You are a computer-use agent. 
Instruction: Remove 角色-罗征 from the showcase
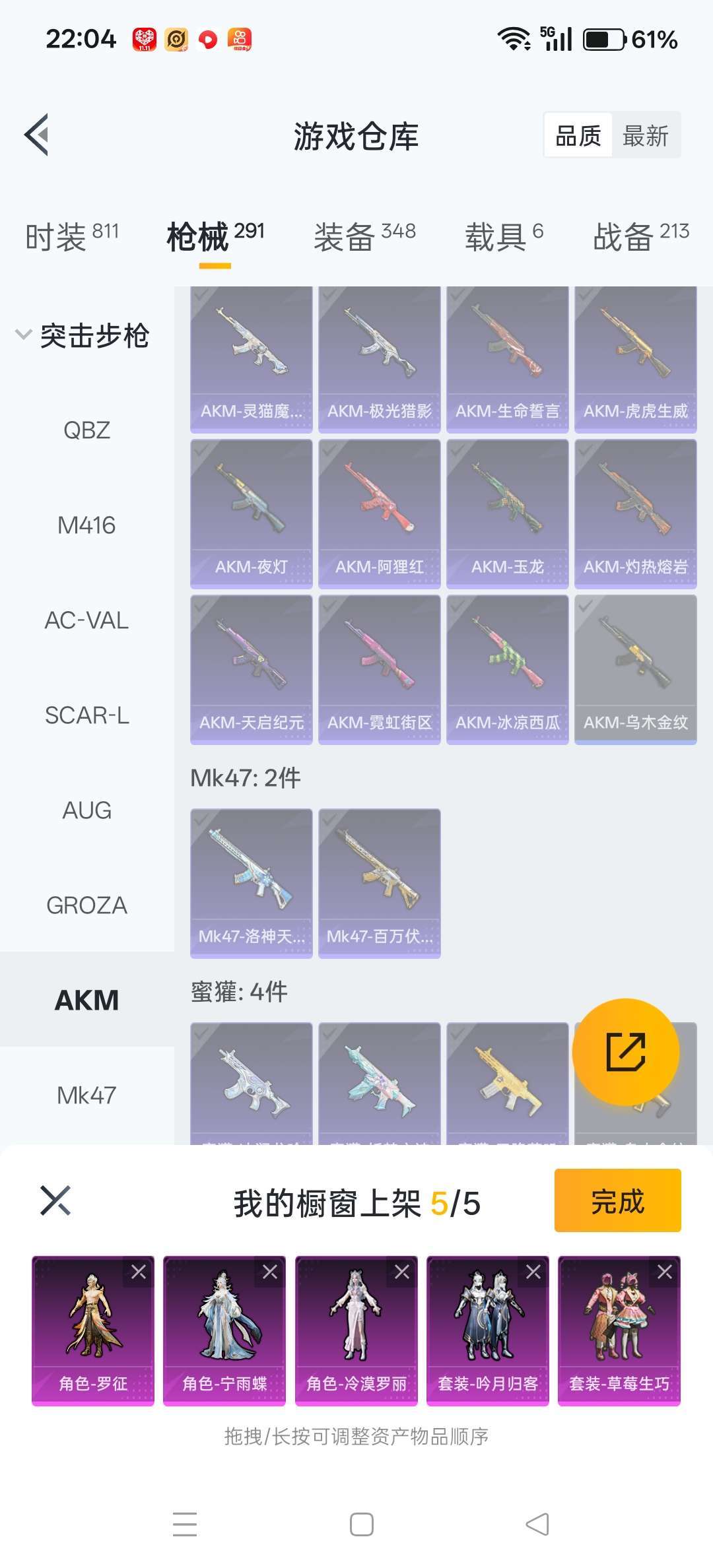[139, 1272]
